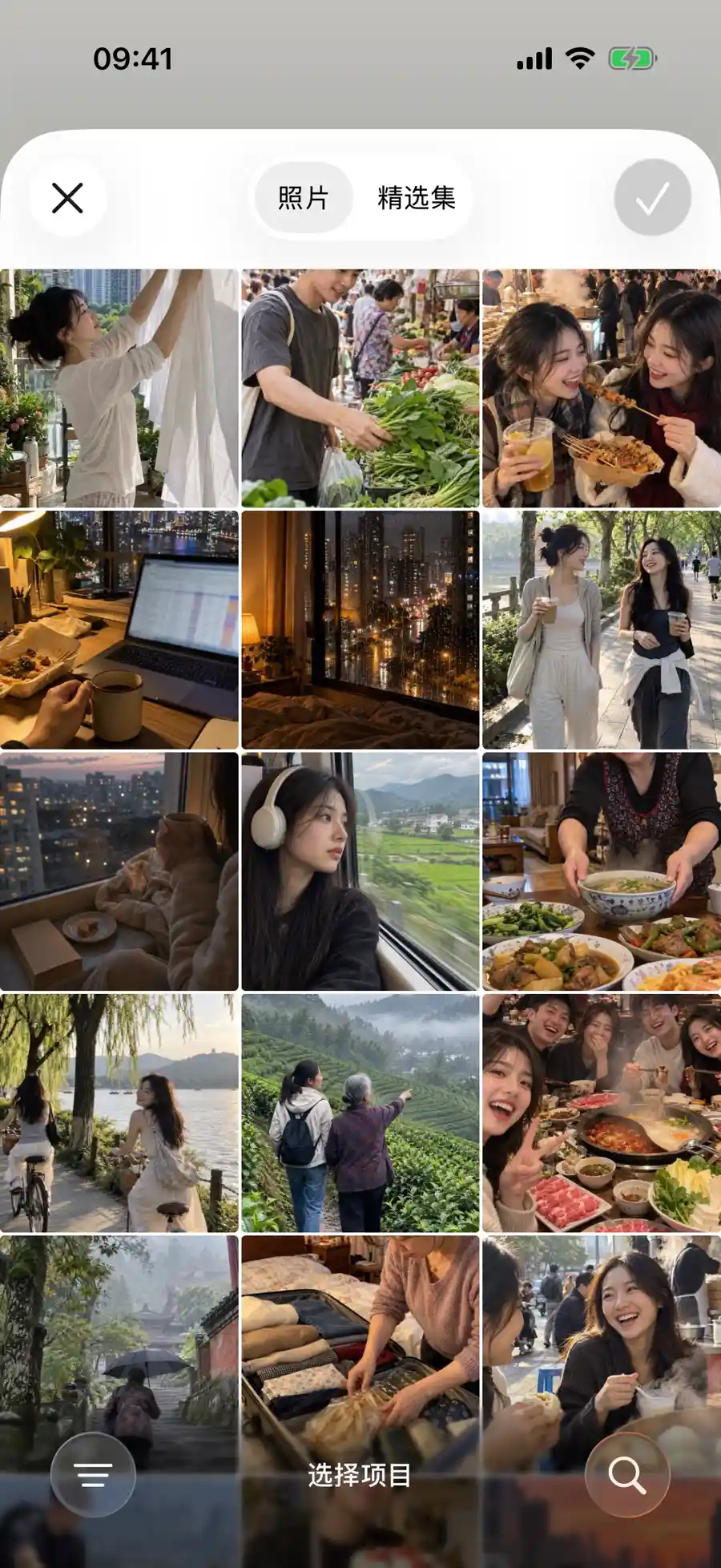Image resolution: width=721 pixels, height=1568 pixels.
Task: Select the photo of a woman hanging white laundry
Action: pyautogui.click(x=119, y=388)
